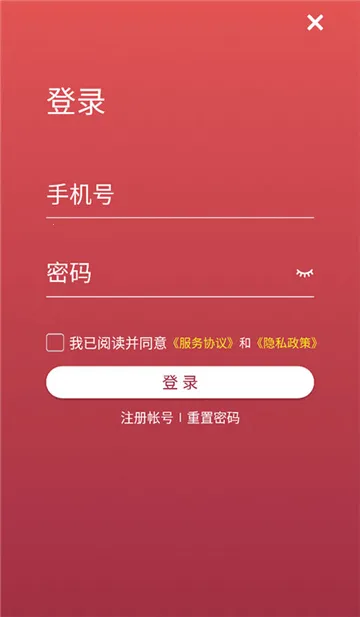360x617 pixels.
Task: Tap the 手机号 phone number field
Action: point(180,195)
